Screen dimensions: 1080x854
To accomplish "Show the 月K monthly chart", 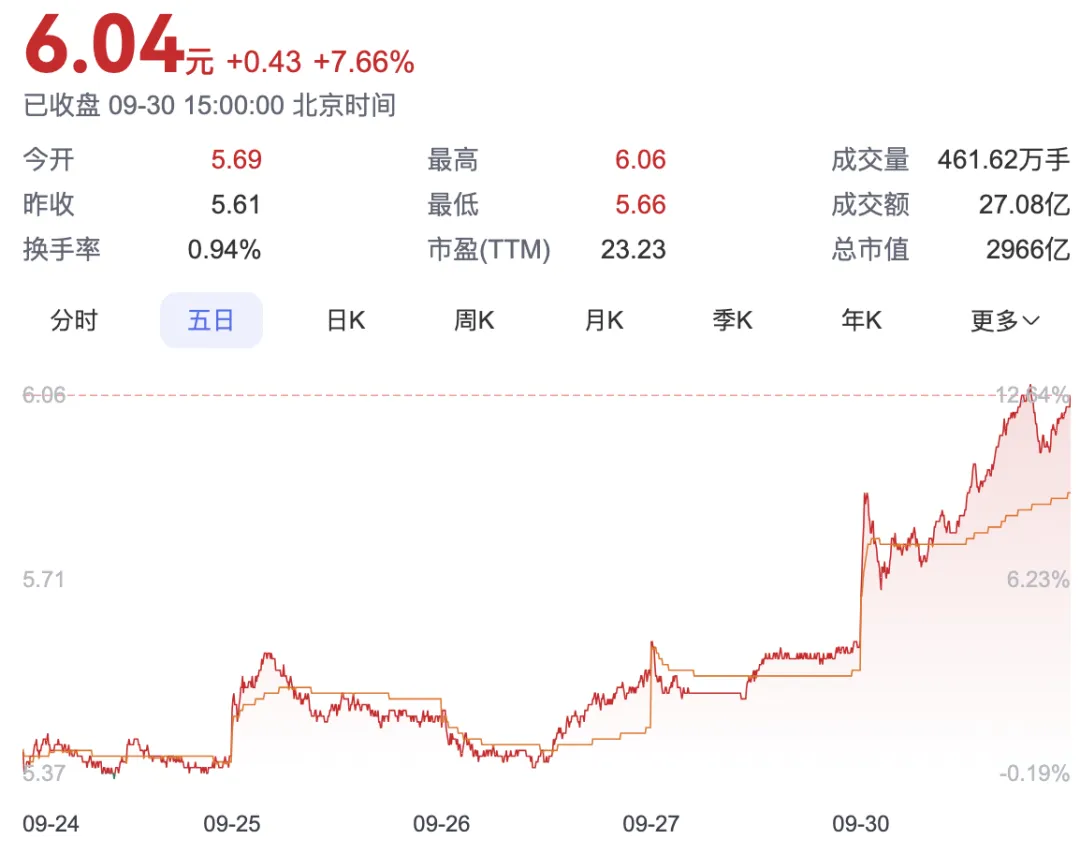I will coord(604,321).
